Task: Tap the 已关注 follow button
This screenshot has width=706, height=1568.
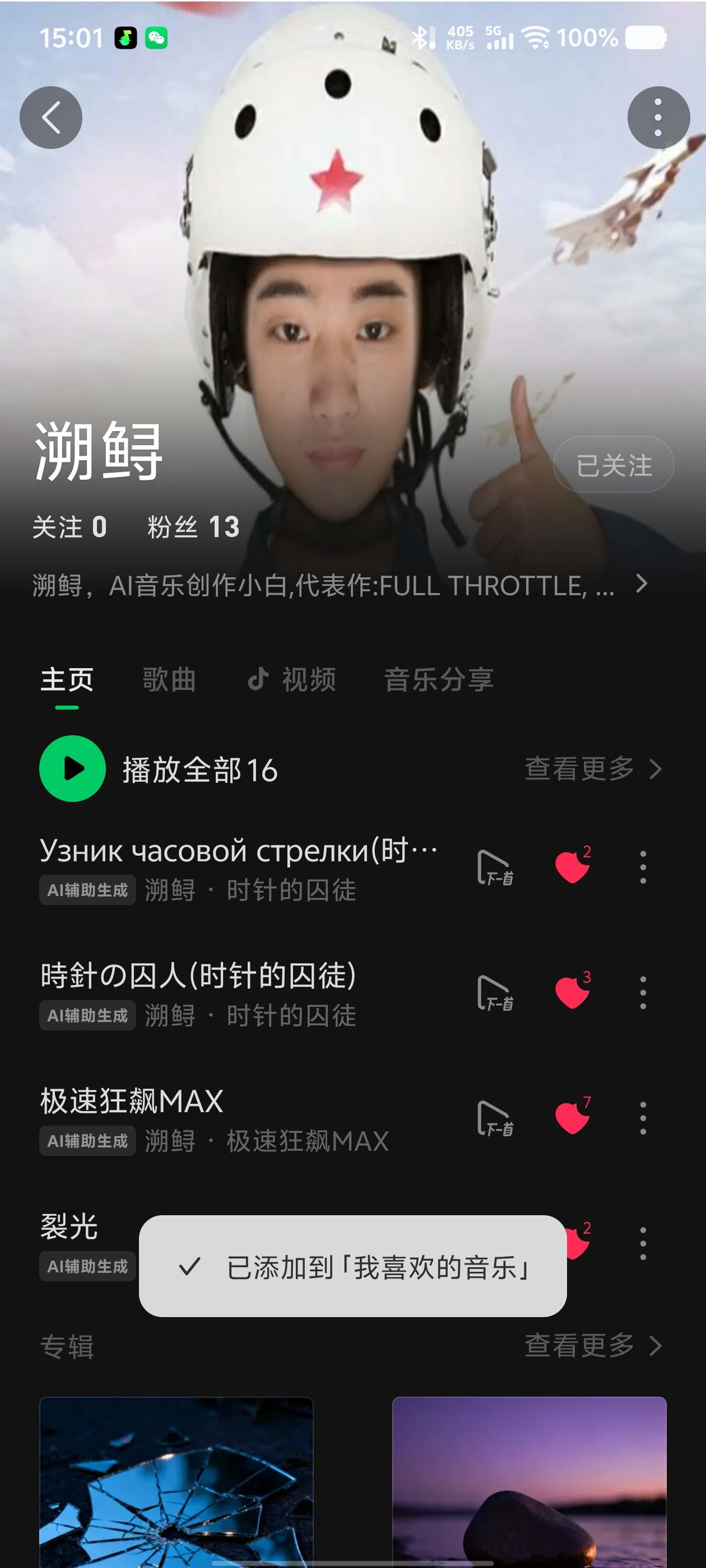Action: 613,465
